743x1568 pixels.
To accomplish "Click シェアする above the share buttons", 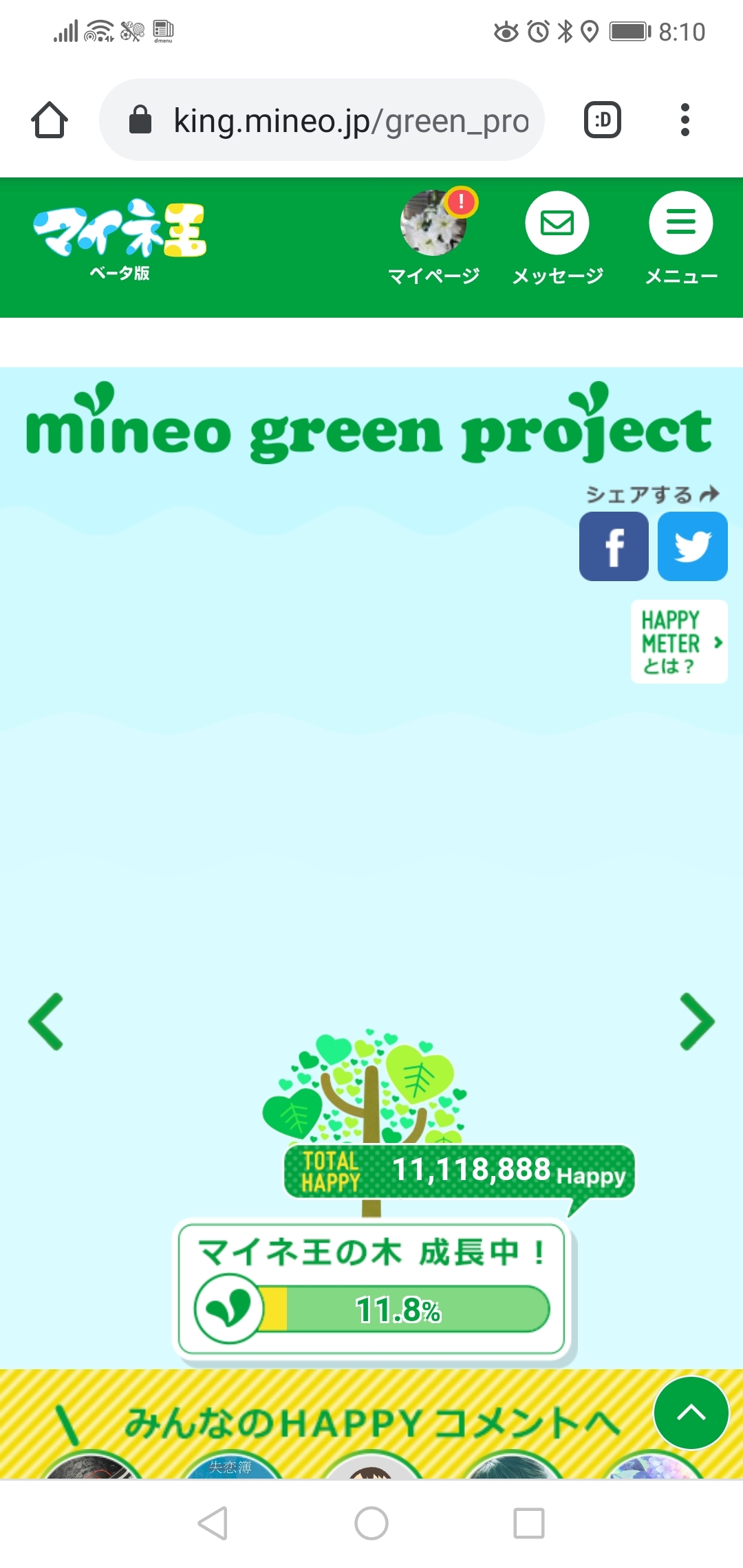I will [649, 494].
